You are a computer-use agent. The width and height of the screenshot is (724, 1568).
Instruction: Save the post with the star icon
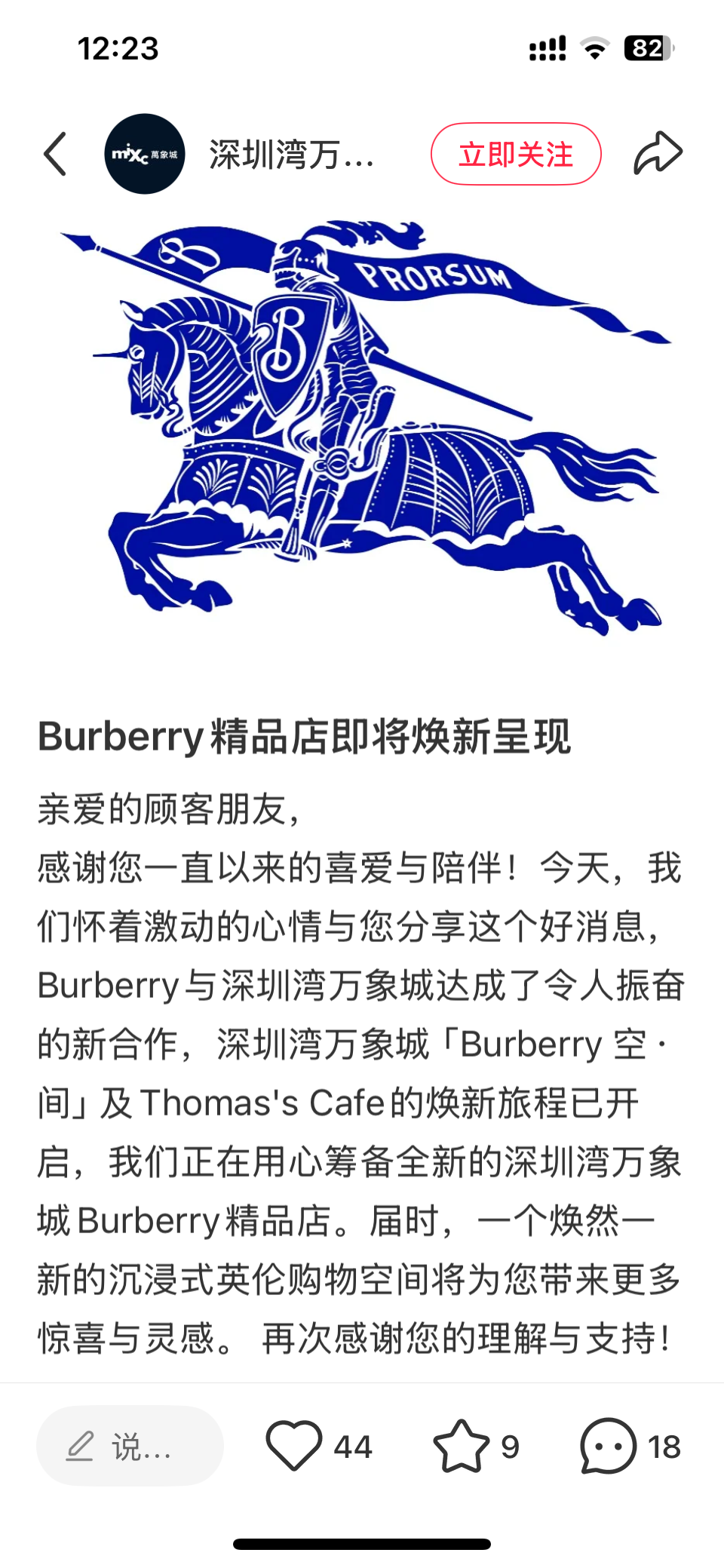click(x=461, y=1446)
